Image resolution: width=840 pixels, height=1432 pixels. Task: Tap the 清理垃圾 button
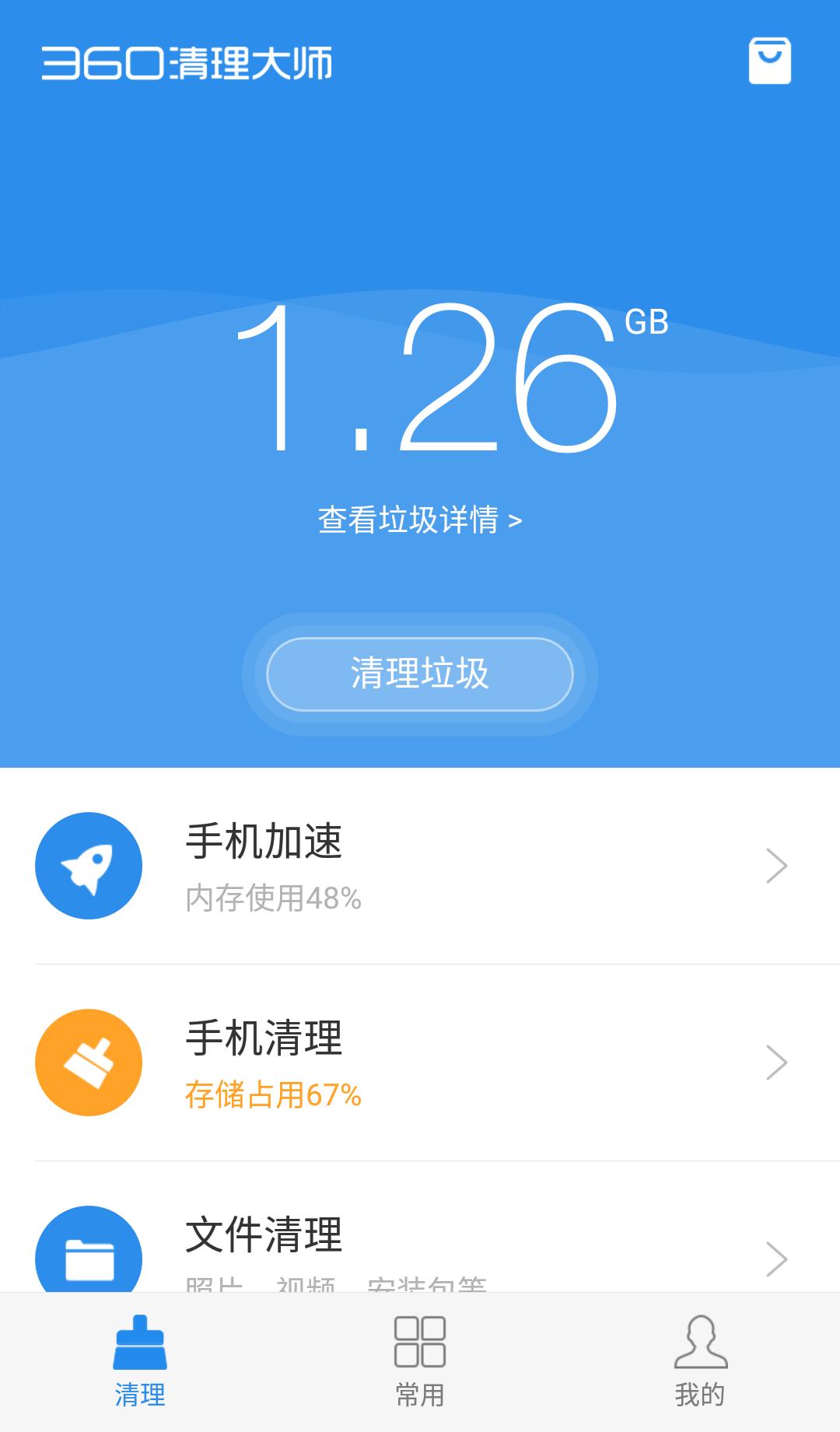tap(420, 674)
